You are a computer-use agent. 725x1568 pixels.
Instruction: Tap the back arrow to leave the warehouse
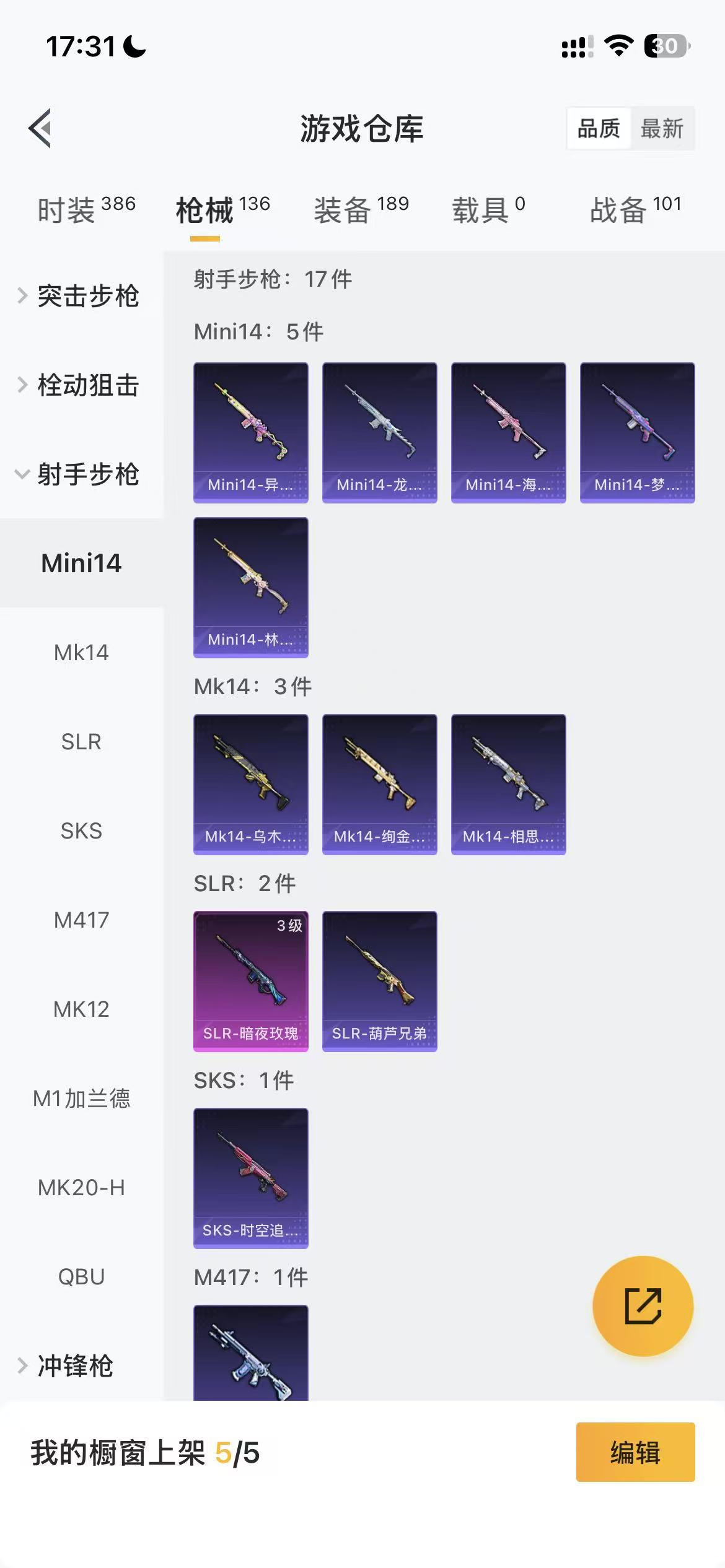pos(39,128)
